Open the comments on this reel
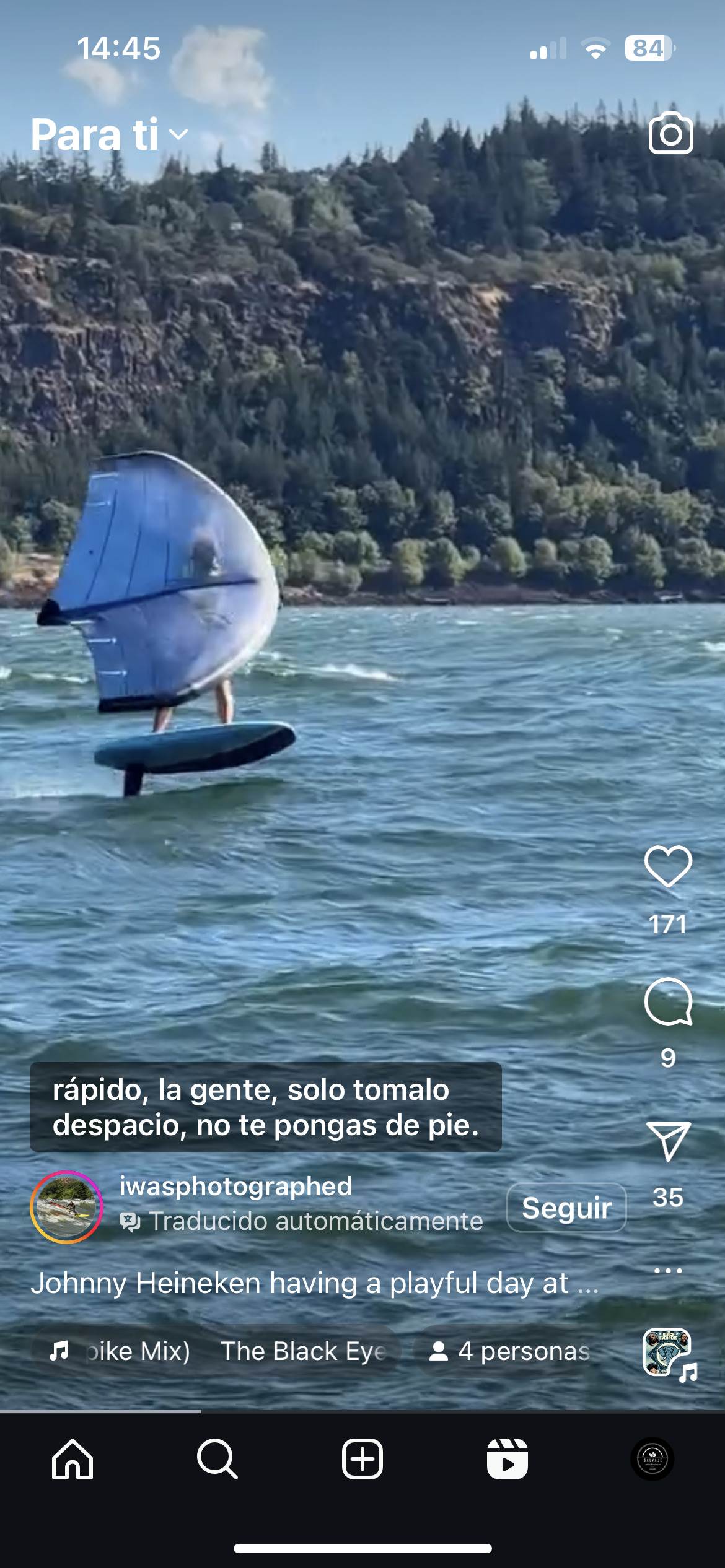 pos(667,1002)
